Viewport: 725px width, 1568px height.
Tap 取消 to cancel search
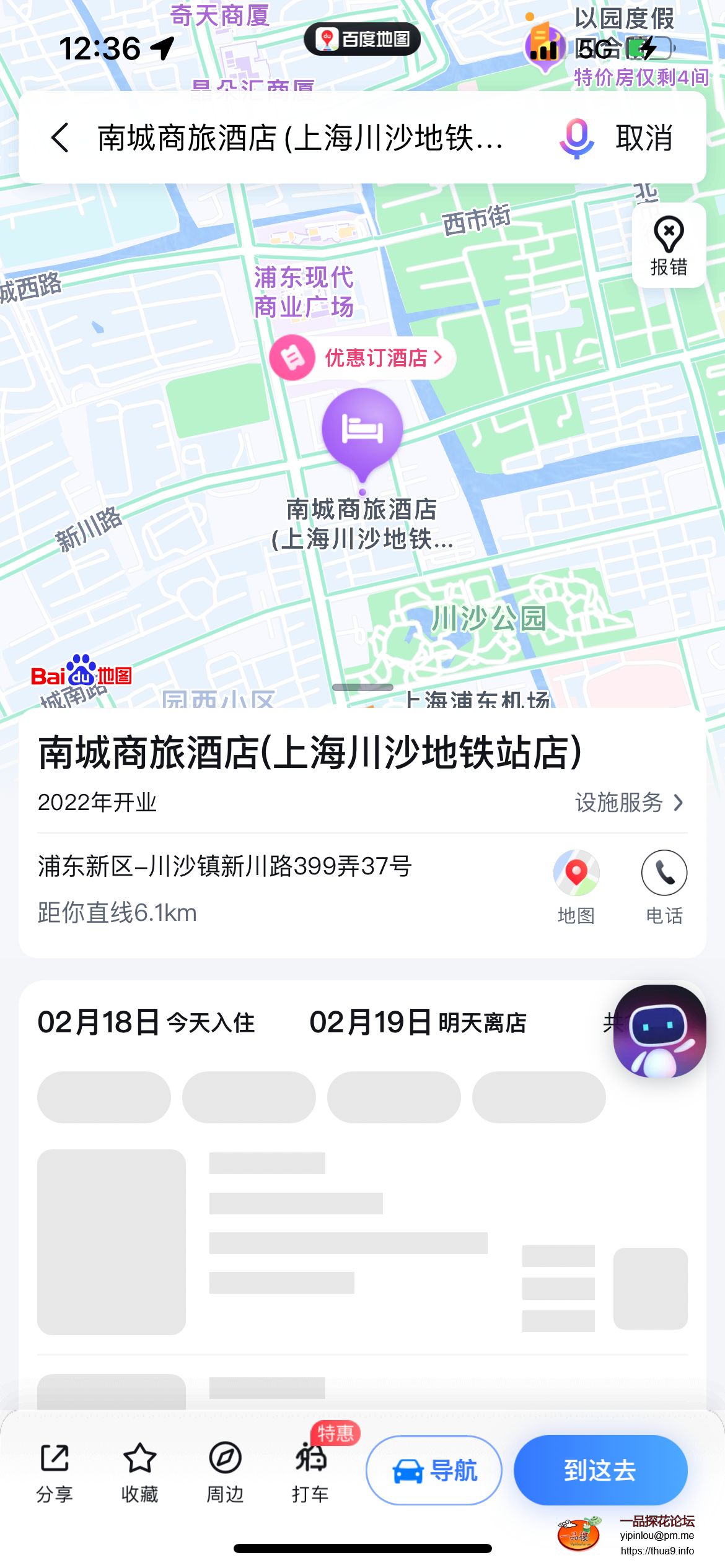click(643, 139)
